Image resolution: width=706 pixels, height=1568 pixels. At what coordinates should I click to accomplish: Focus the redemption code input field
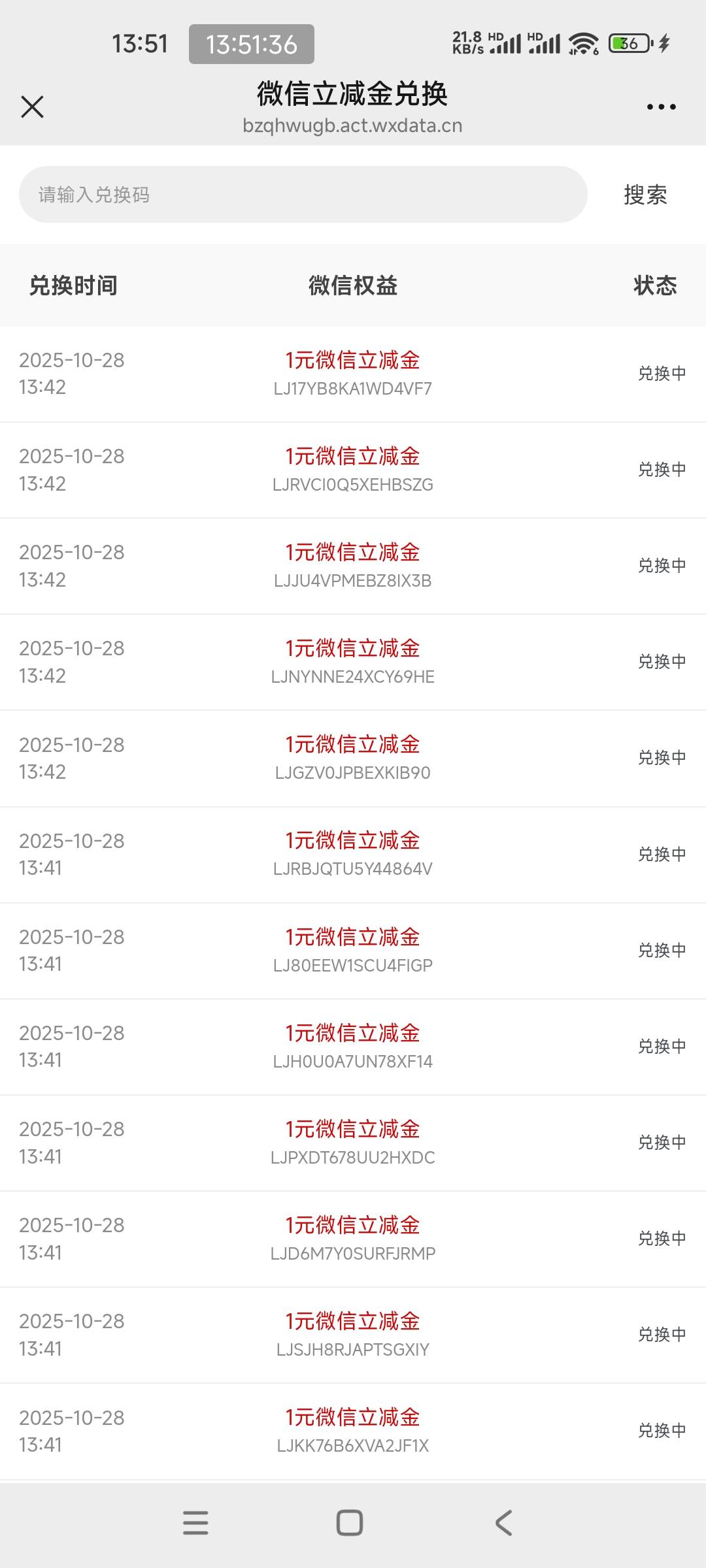coord(303,194)
